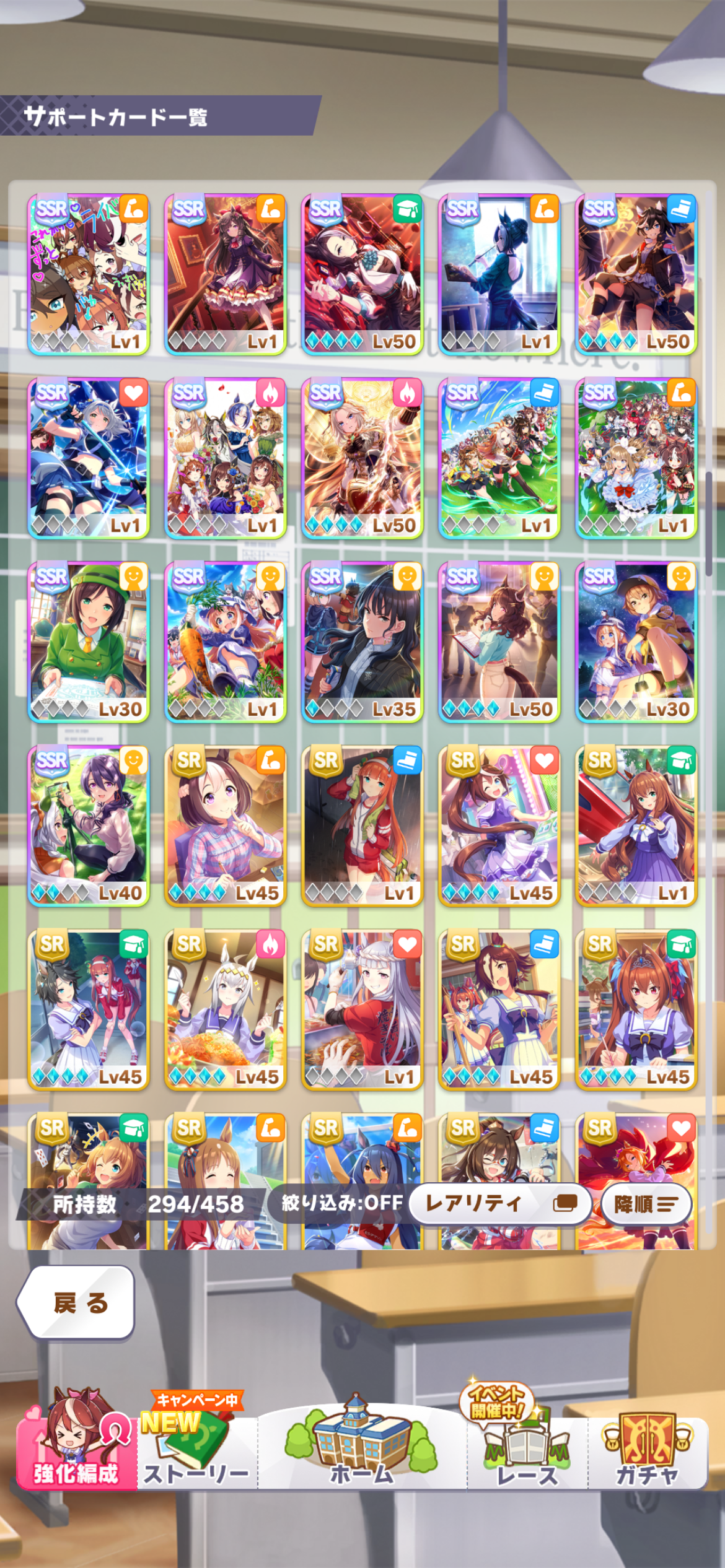Change sort key via レアリティ button

pyautogui.click(x=501, y=1203)
